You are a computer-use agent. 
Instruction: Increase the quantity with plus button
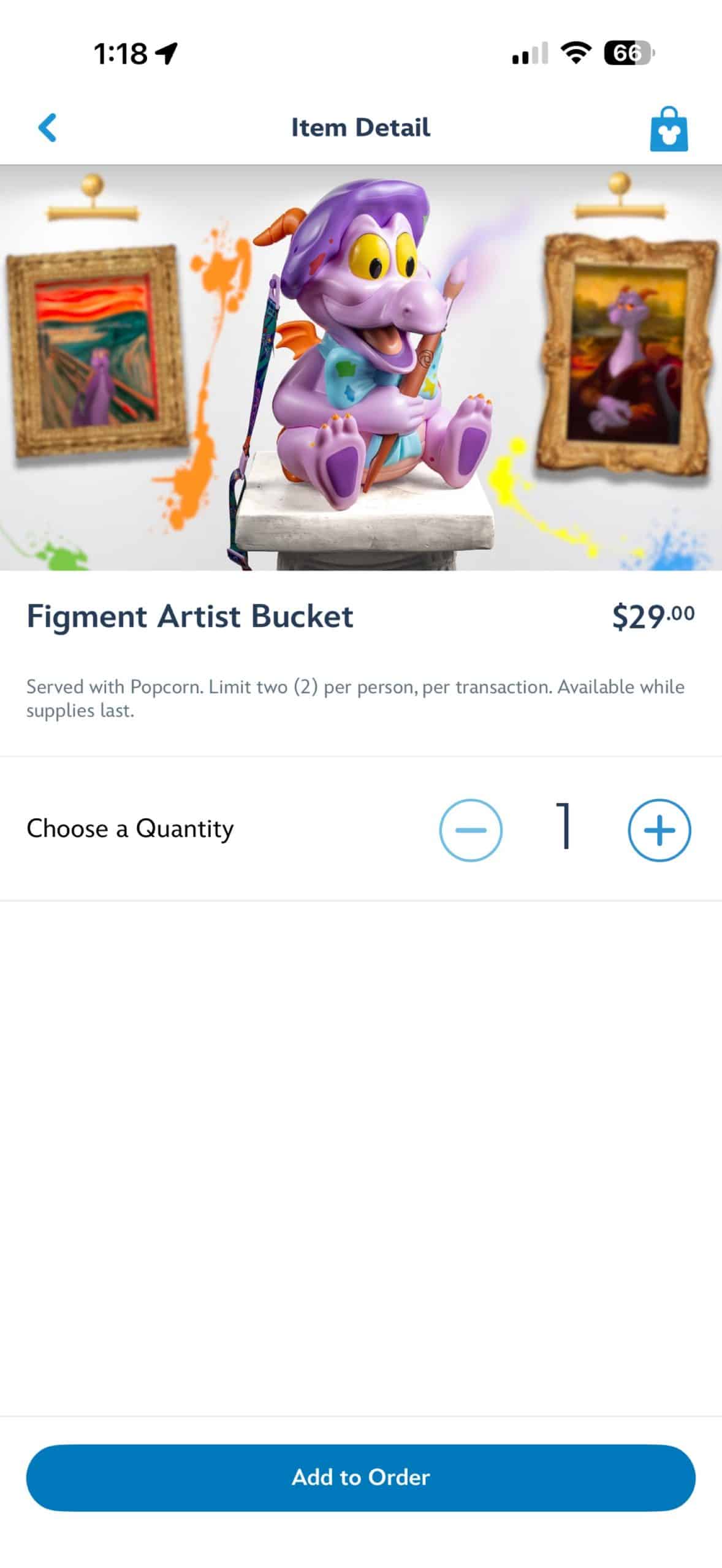tap(659, 831)
